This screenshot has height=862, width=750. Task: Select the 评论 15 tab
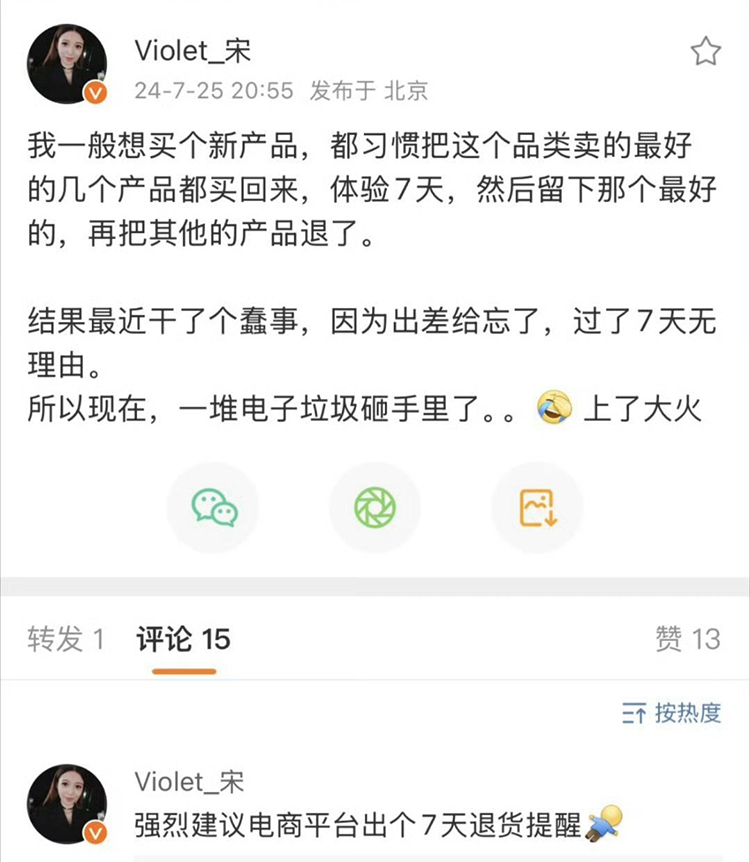tap(184, 639)
